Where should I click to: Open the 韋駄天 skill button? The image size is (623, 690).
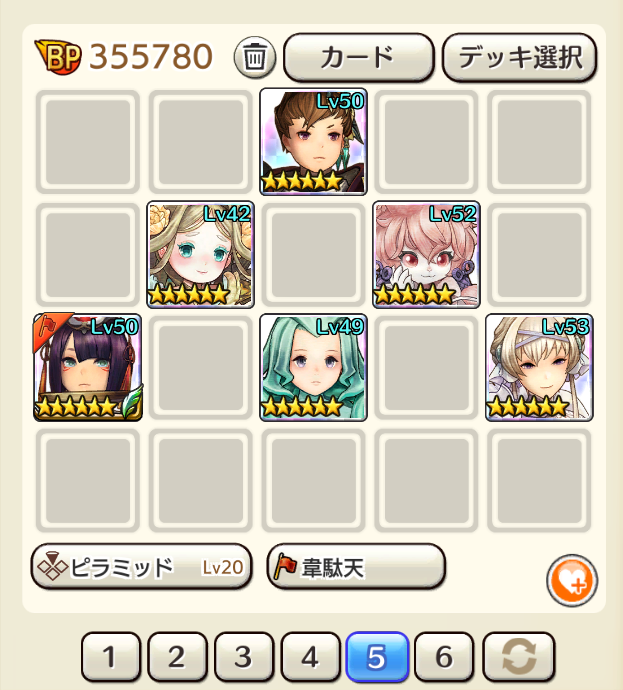[355, 568]
